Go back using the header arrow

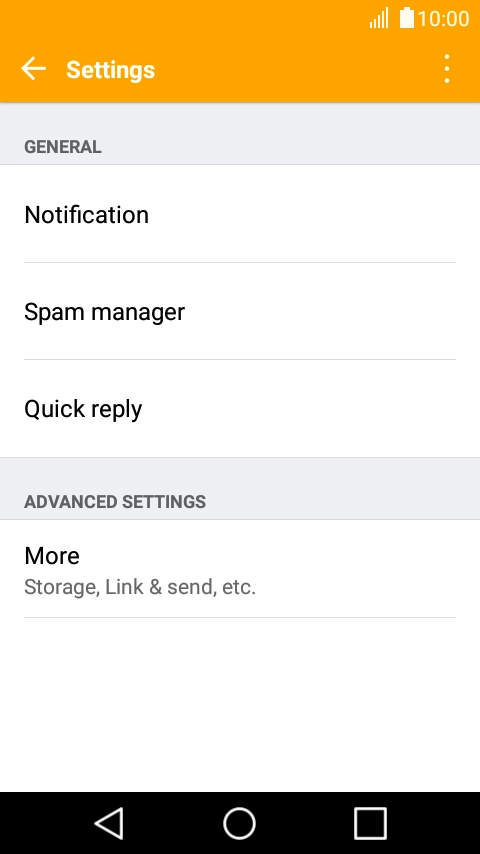[33, 69]
